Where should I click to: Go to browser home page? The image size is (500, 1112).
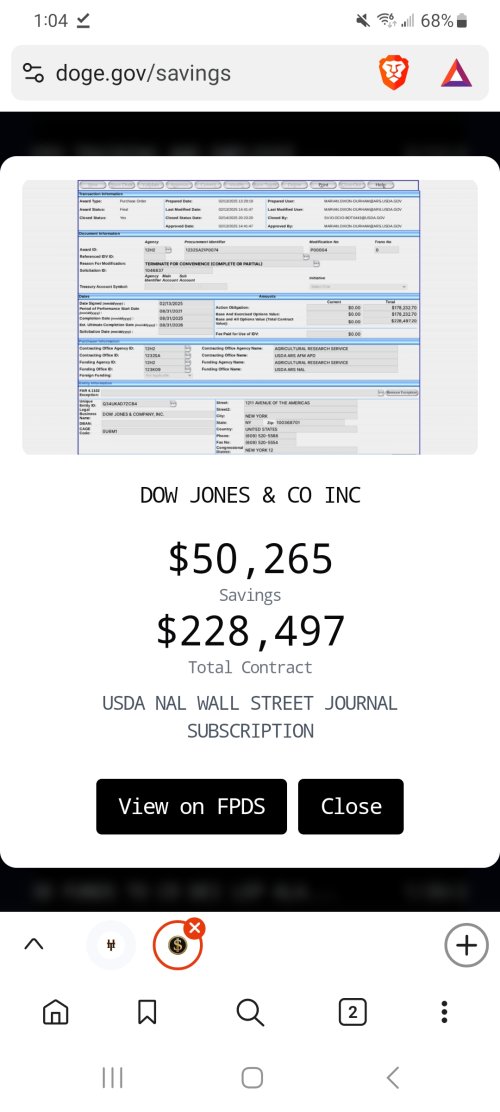click(55, 1012)
